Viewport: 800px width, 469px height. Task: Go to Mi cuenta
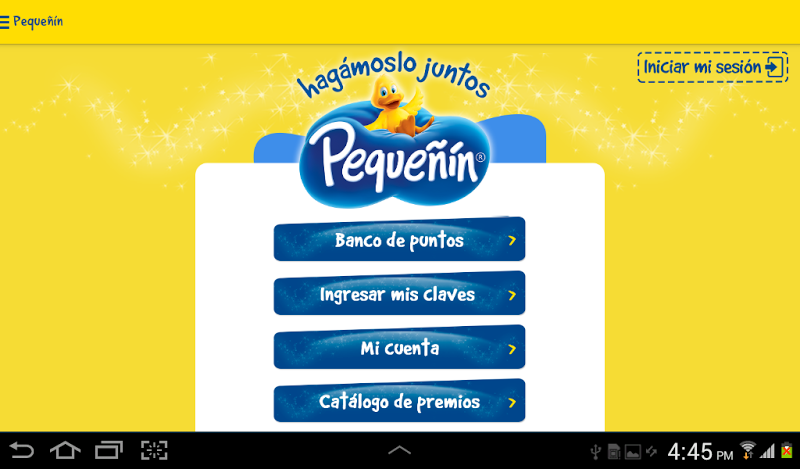coord(399,348)
